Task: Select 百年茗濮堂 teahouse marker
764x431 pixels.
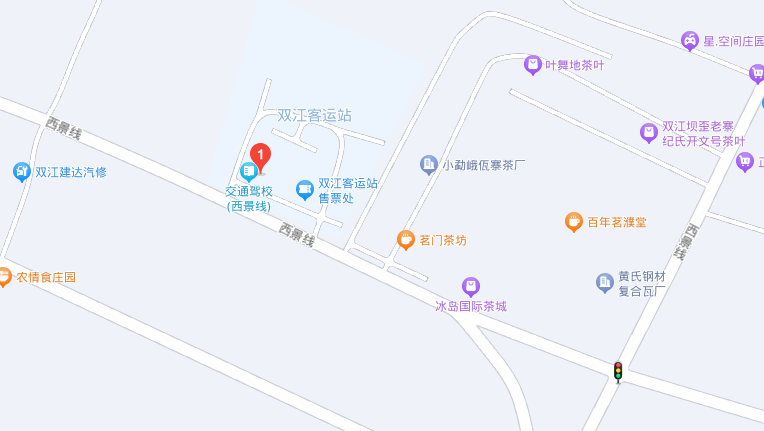Action: pos(573,222)
